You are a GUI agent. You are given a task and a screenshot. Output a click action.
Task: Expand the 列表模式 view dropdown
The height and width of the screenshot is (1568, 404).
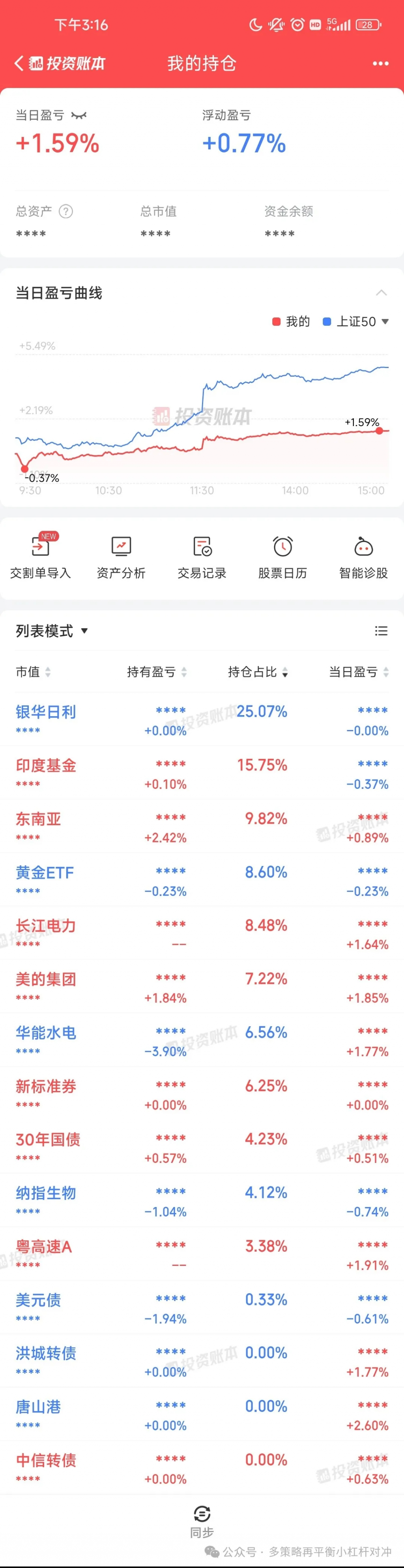coord(52,631)
